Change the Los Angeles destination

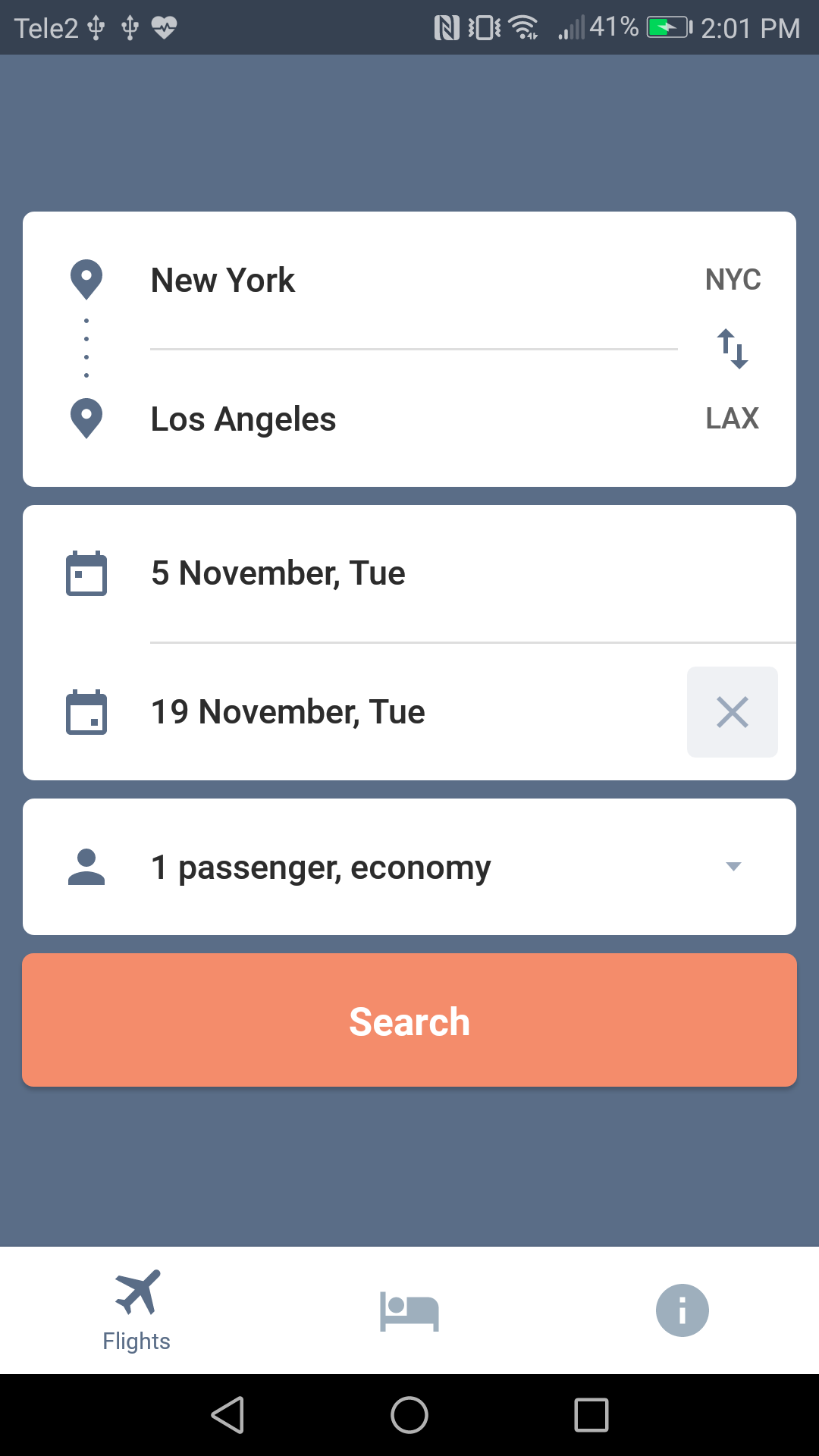tap(243, 419)
